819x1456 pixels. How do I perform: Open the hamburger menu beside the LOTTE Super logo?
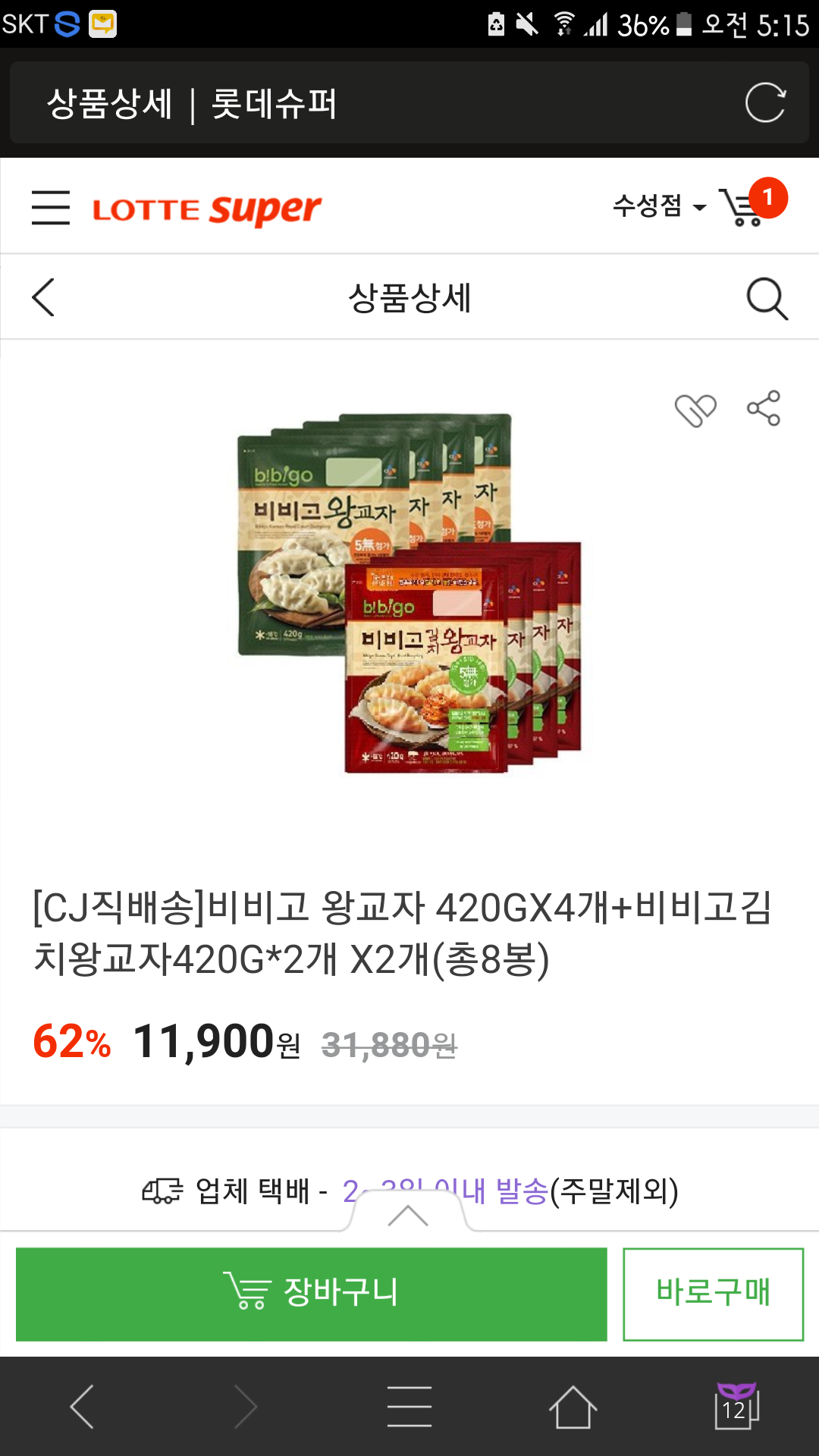(x=51, y=207)
